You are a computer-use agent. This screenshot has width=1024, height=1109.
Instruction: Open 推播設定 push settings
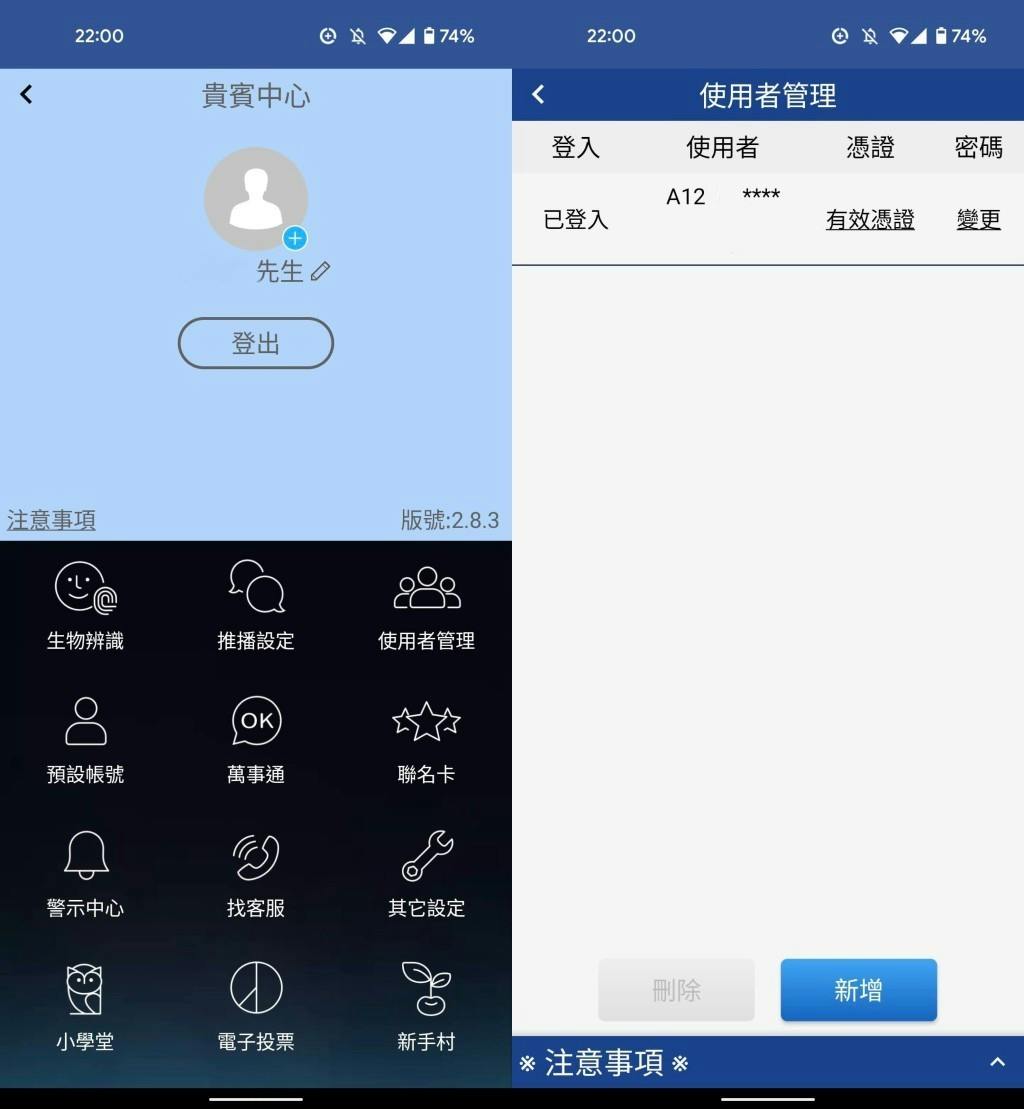coord(256,606)
